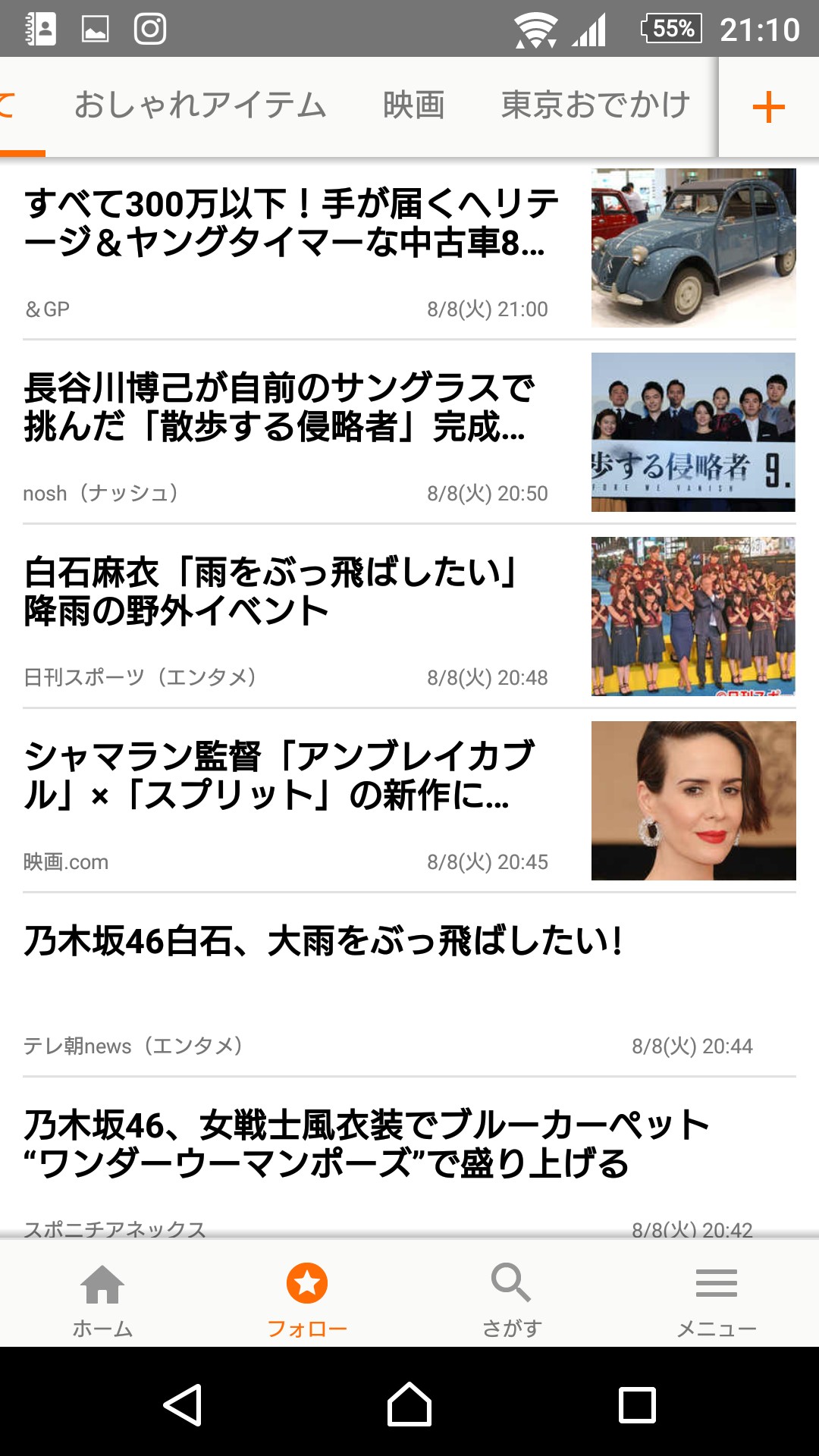Go to the ホーム tab
The image size is (819, 1456).
[x=102, y=1298]
